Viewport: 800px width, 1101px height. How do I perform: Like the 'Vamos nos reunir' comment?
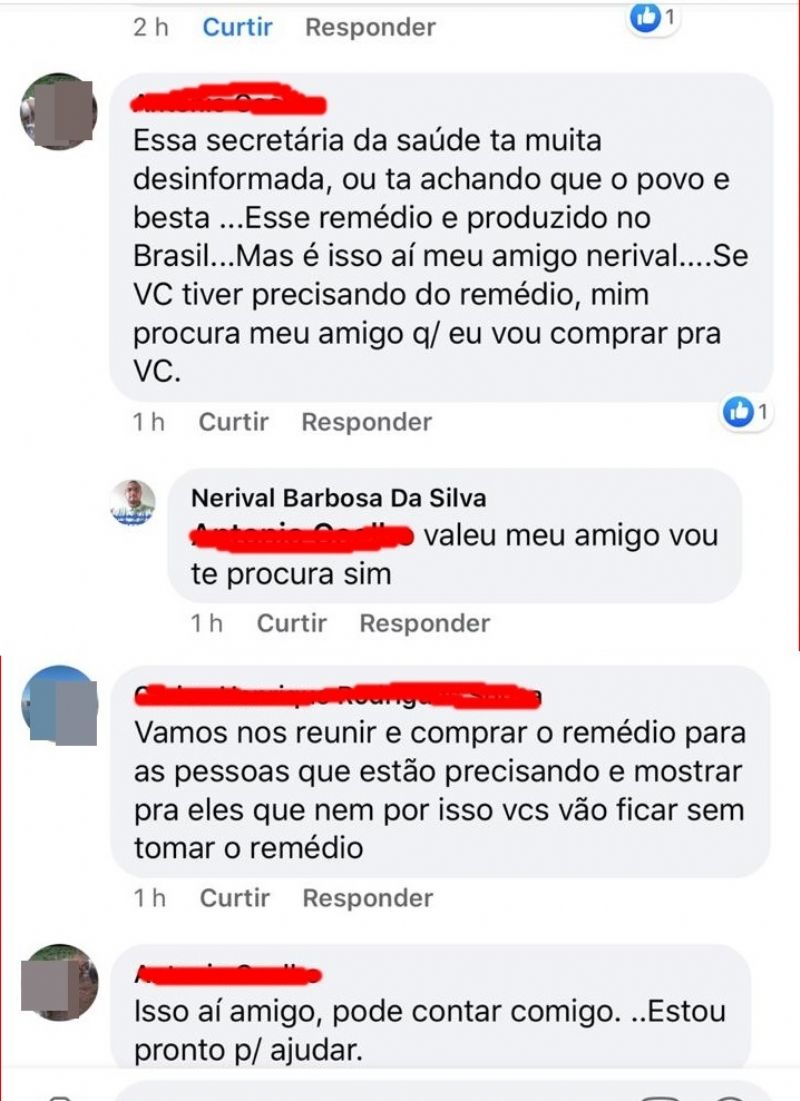click(234, 898)
